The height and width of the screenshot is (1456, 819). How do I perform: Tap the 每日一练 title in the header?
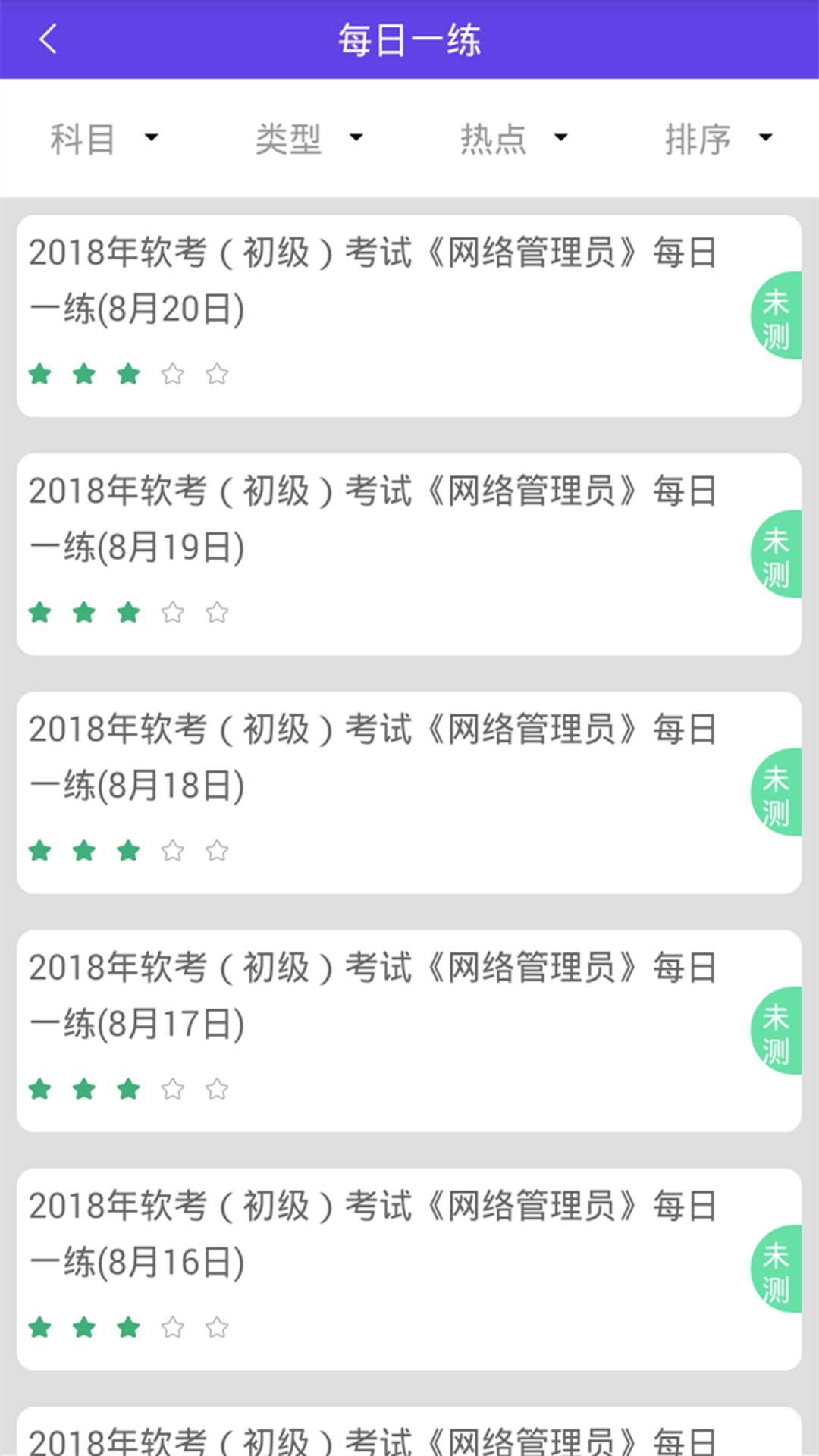tap(409, 39)
